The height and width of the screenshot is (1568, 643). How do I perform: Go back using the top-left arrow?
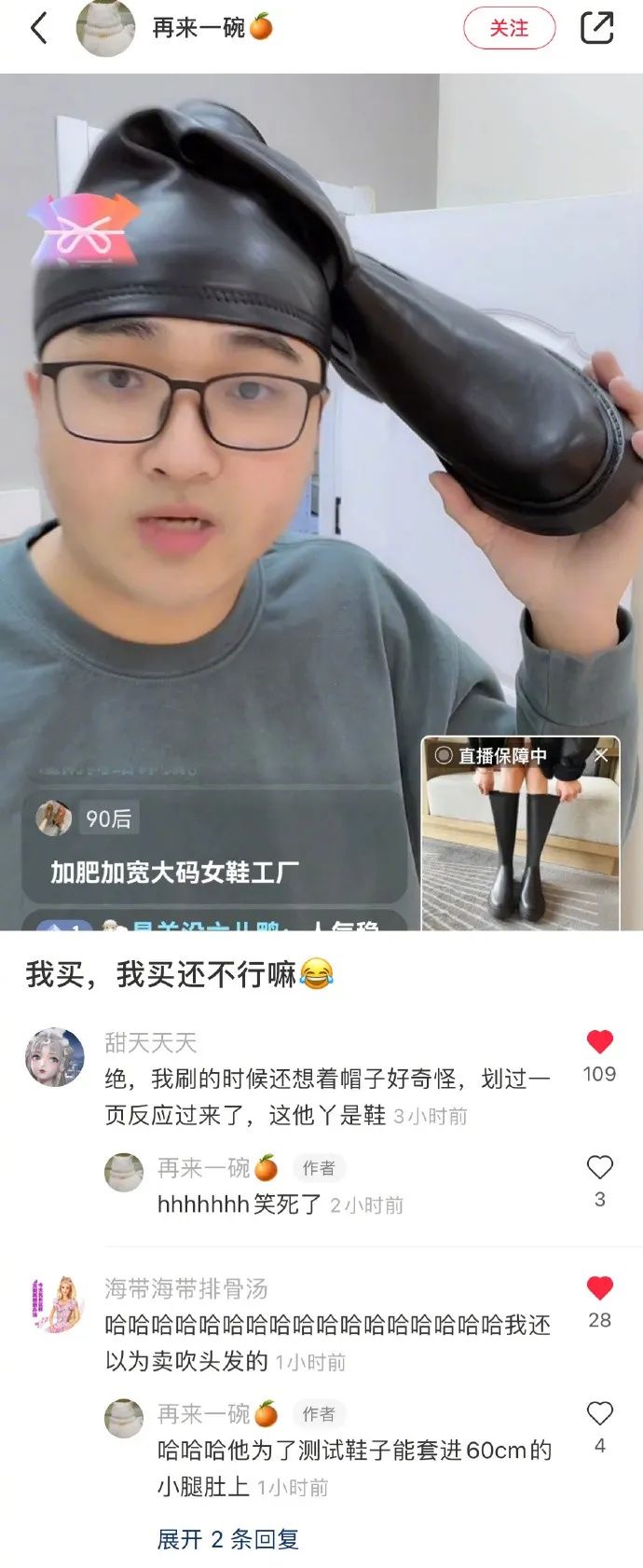38,28
